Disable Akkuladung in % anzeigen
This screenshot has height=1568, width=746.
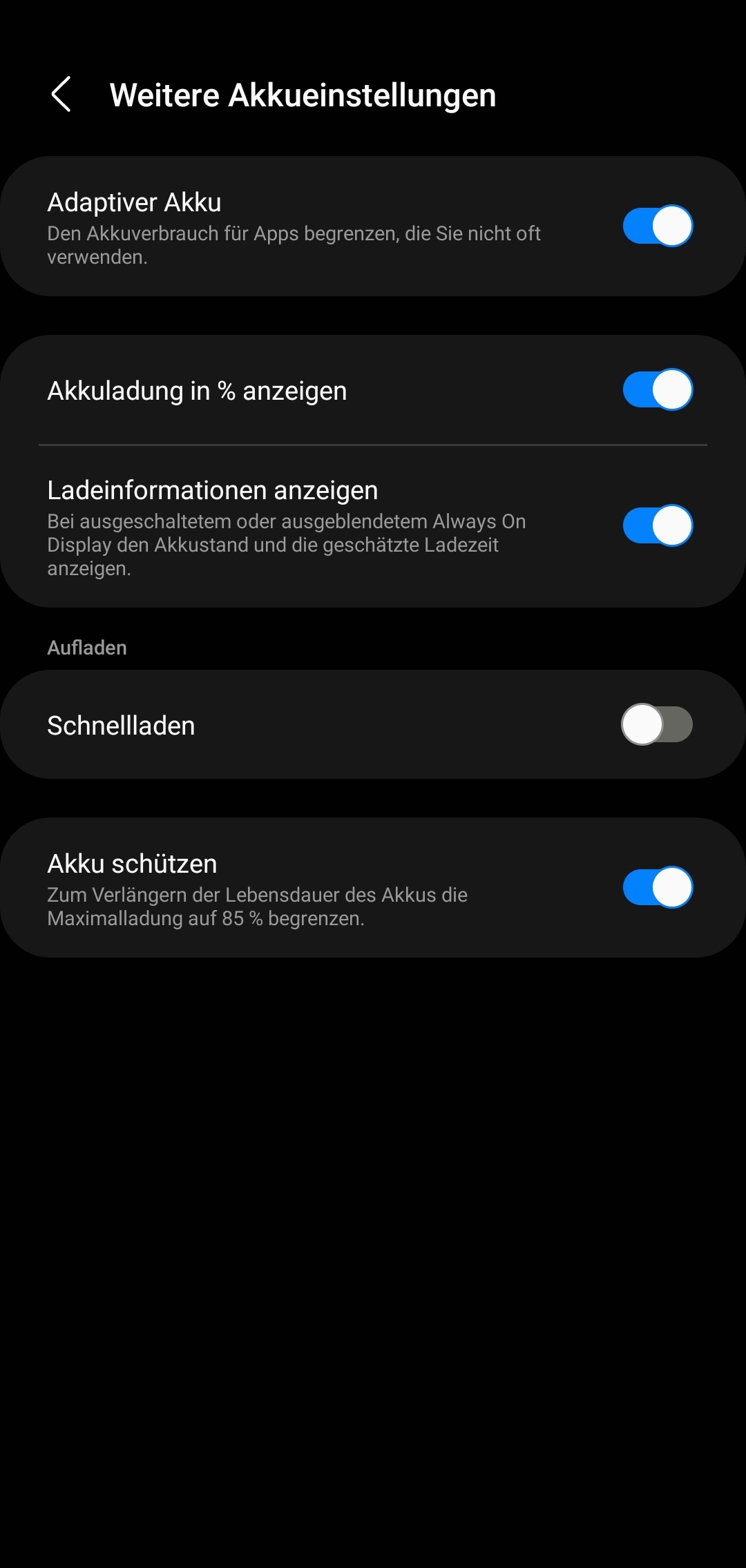(658, 389)
